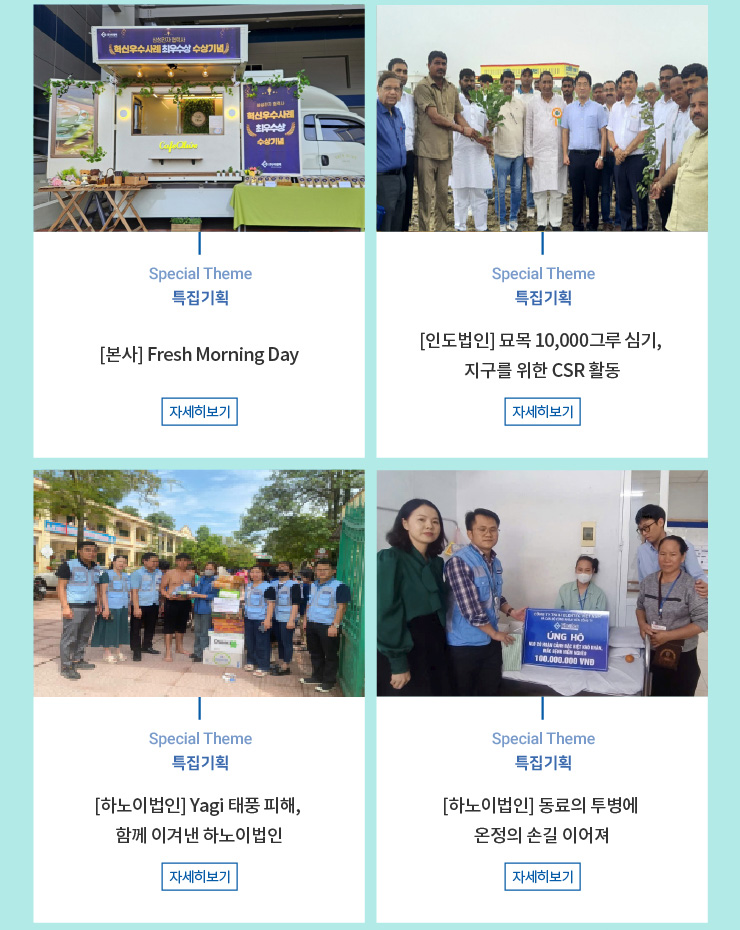Open the Fresh Morning Day coffee truck photo

(x=199, y=118)
